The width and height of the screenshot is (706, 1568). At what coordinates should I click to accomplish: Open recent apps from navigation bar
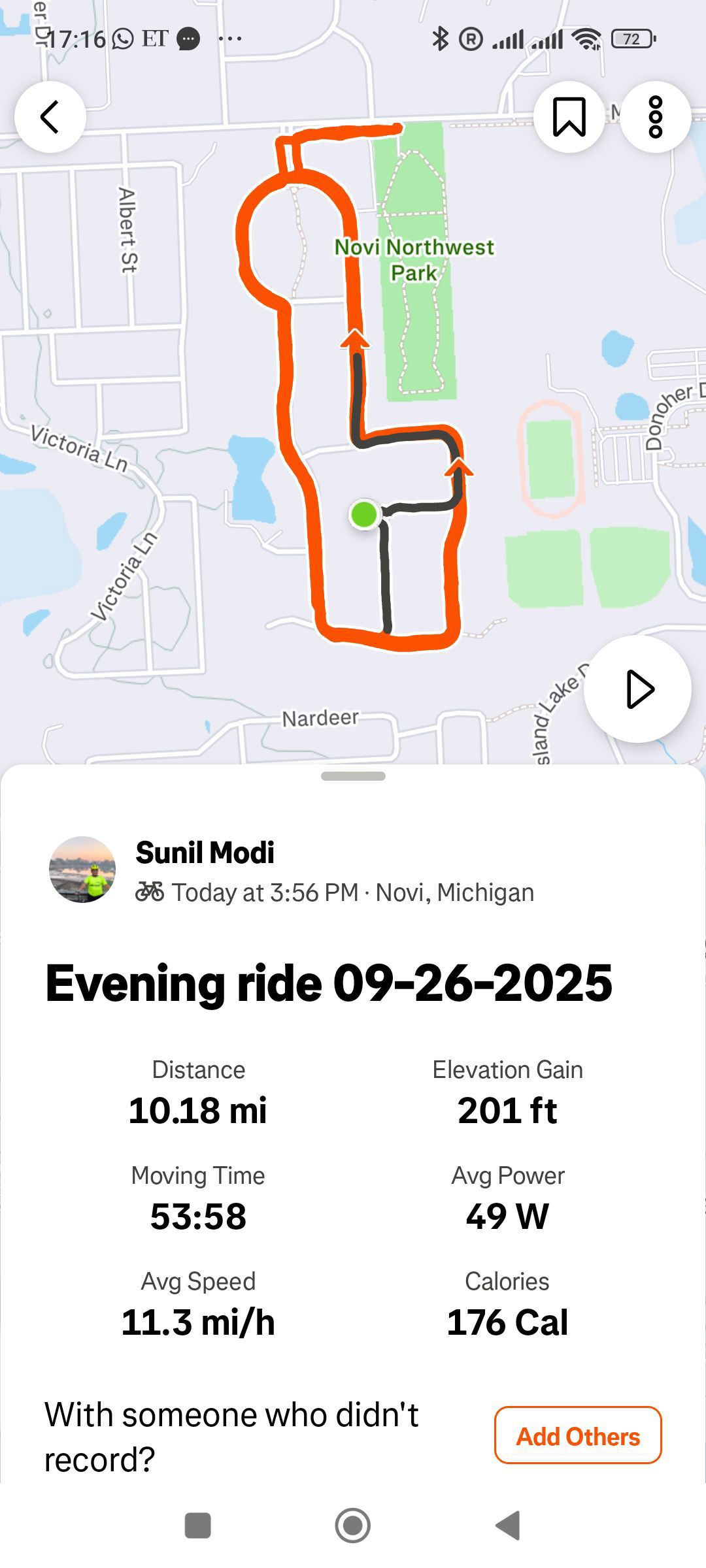[198, 1526]
